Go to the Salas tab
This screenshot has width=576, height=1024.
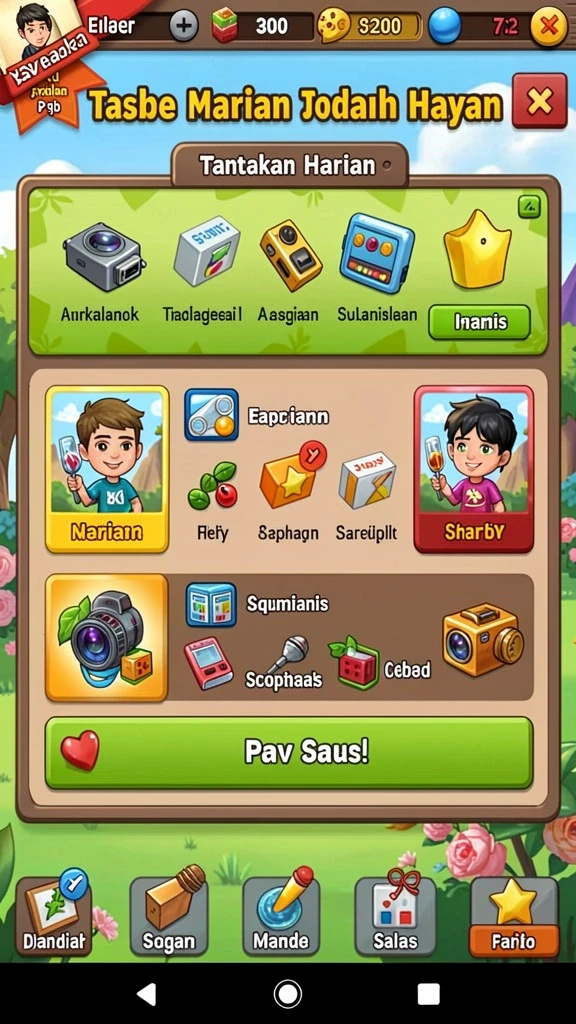click(395, 916)
